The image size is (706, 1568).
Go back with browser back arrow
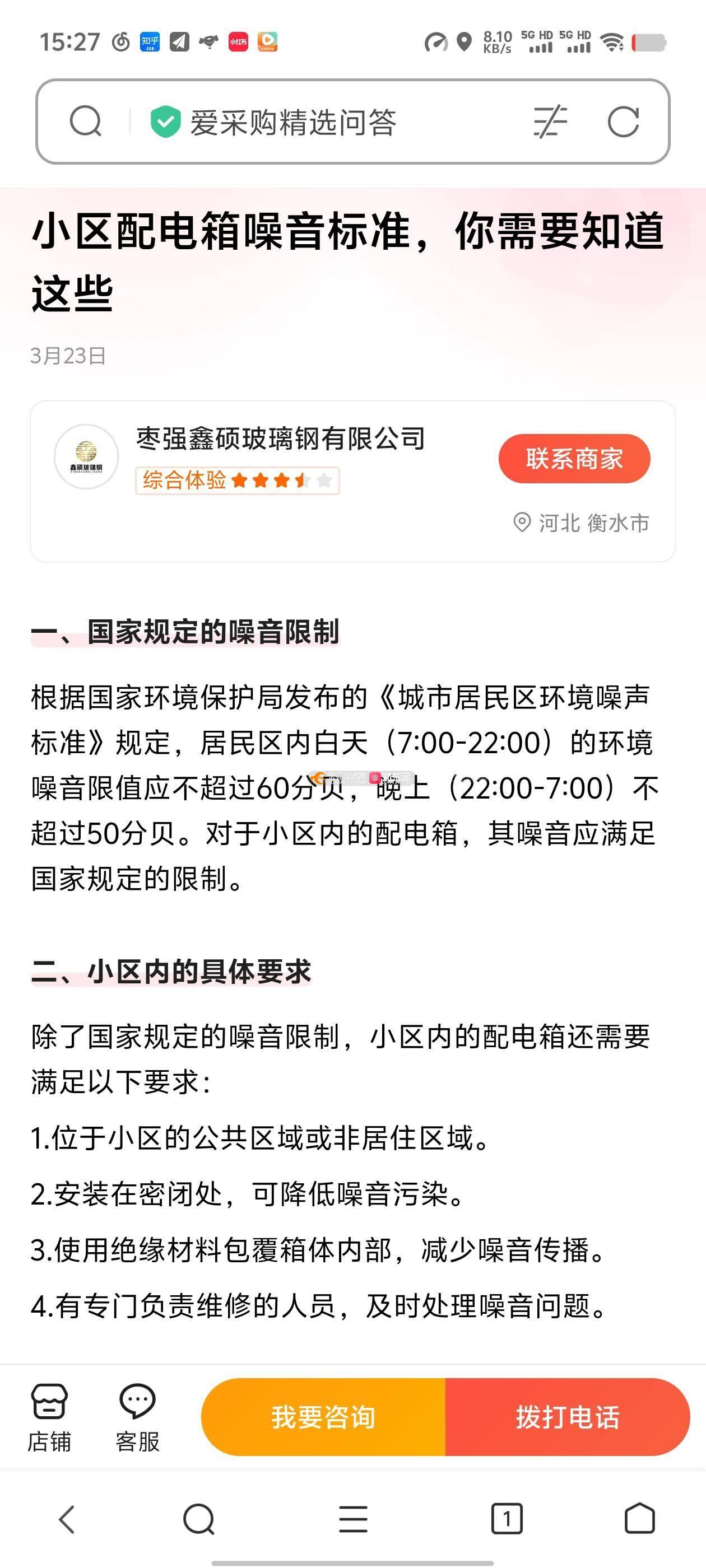[66, 1519]
